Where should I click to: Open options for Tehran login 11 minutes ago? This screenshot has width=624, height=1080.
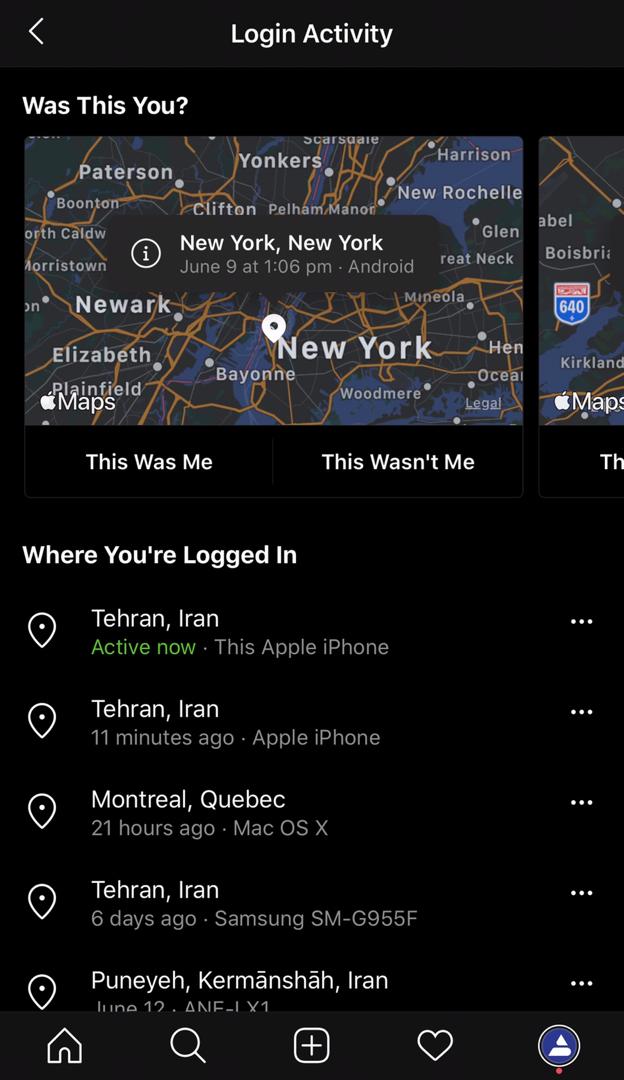click(x=581, y=712)
